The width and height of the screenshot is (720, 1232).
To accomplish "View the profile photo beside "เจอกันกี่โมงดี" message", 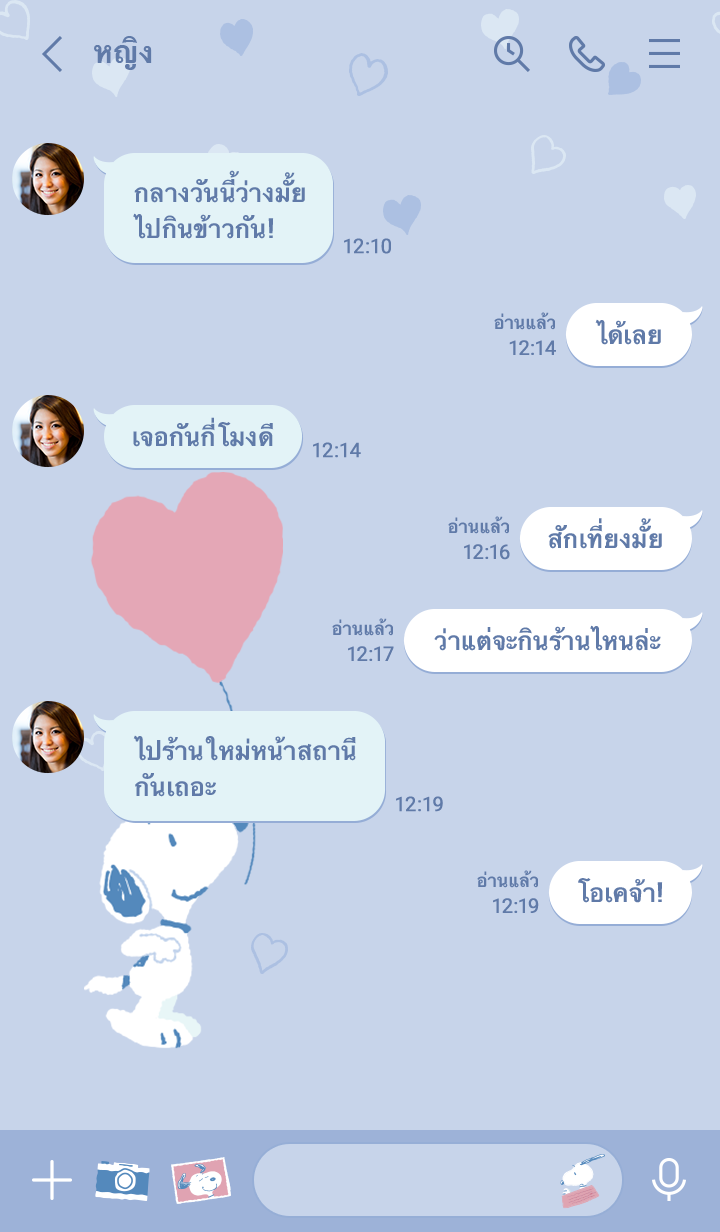I will (x=48, y=431).
